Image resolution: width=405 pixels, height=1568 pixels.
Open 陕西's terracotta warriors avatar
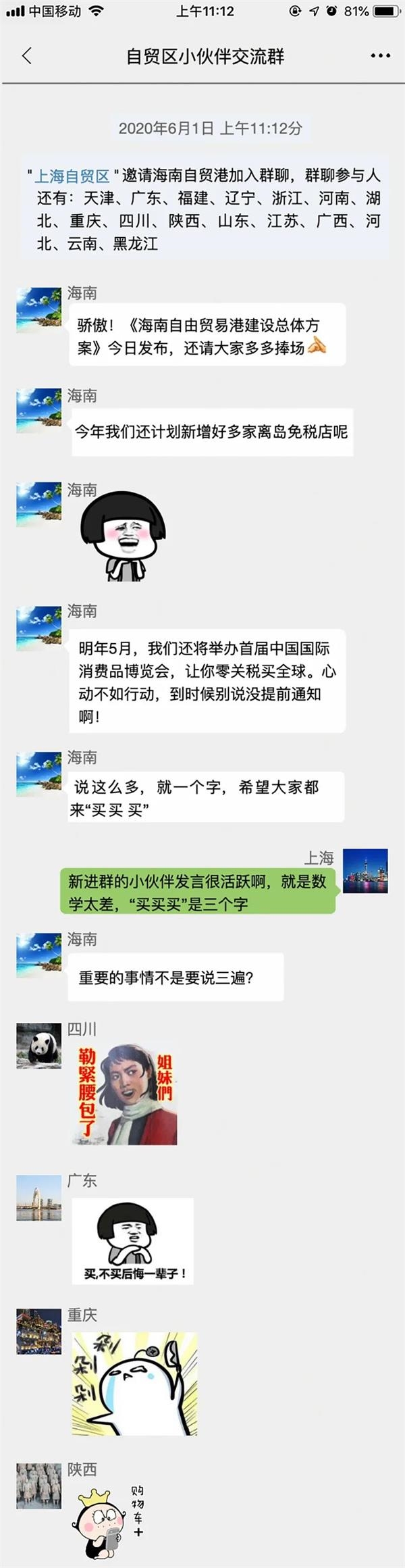click(x=38, y=1486)
